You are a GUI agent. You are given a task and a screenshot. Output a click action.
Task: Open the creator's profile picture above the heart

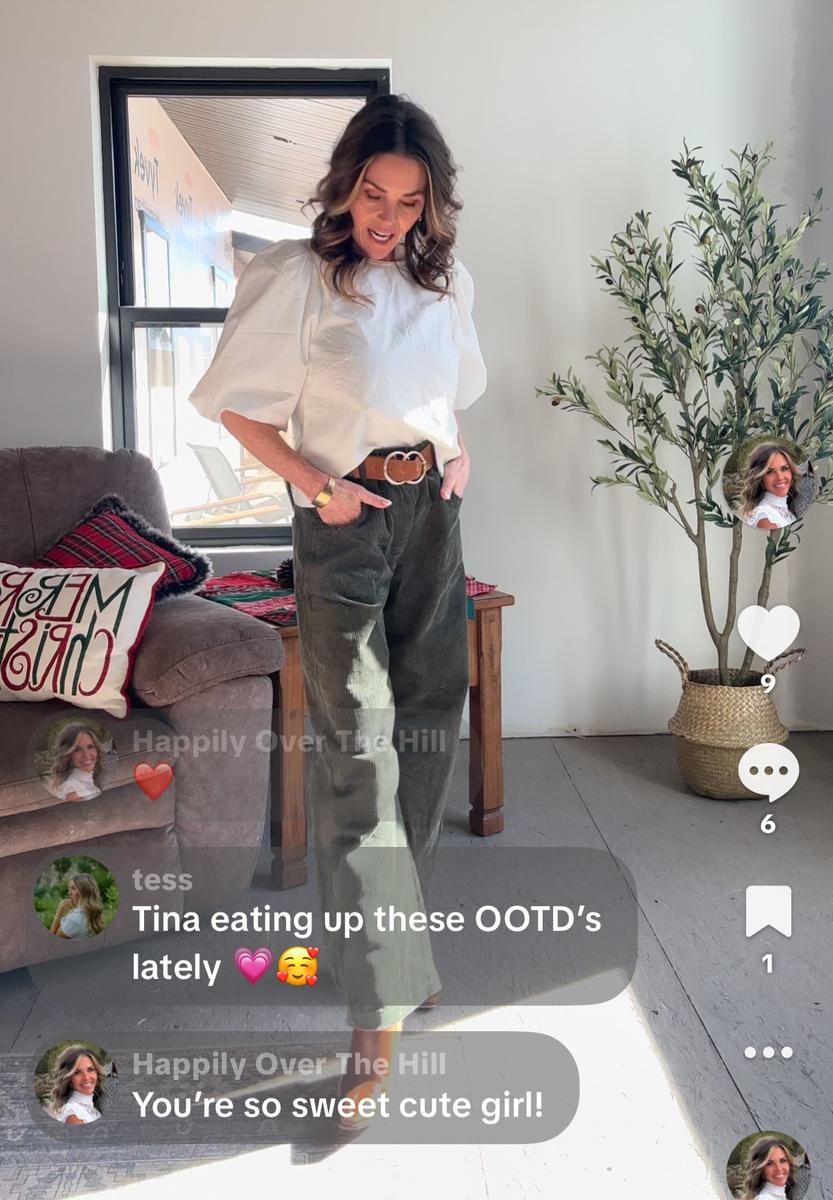(767, 482)
